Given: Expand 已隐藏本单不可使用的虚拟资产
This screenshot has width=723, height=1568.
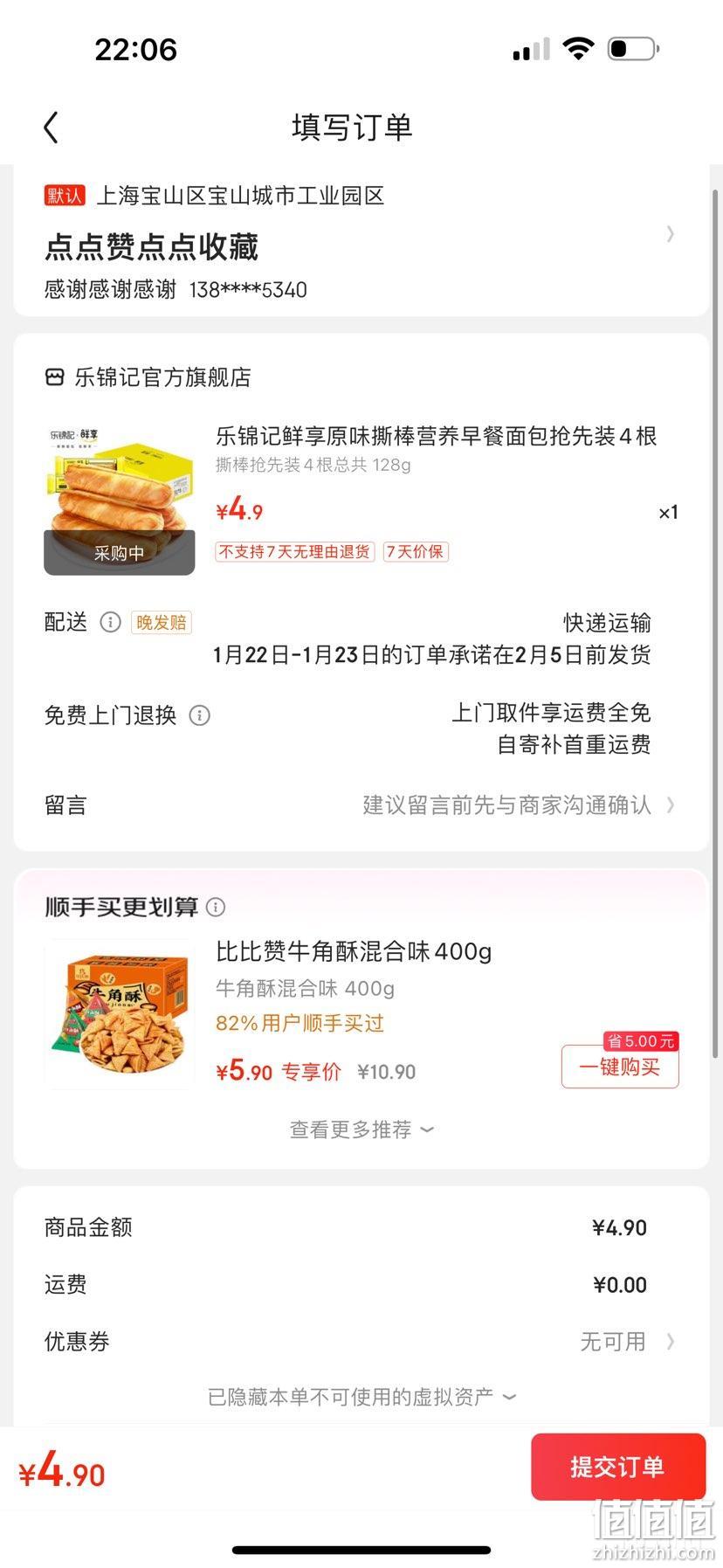Looking at the screenshot, I should pyautogui.click(x=361, y=1397).
